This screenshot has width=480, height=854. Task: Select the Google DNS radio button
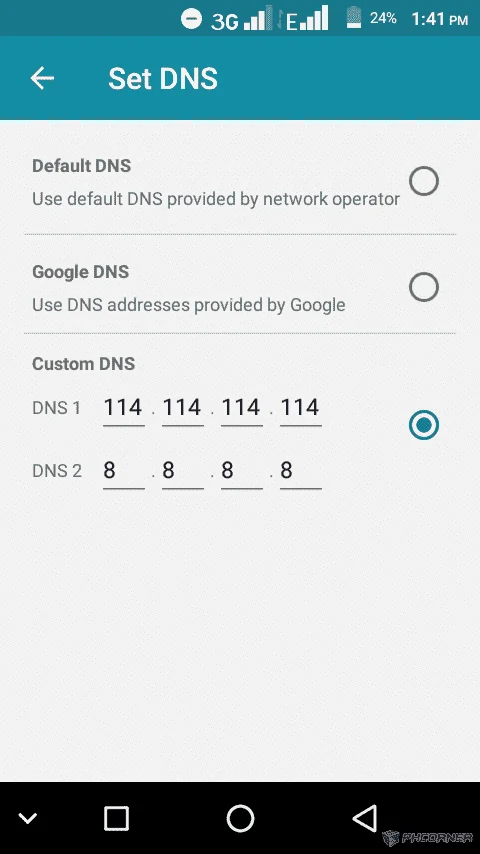pos(423,286)
